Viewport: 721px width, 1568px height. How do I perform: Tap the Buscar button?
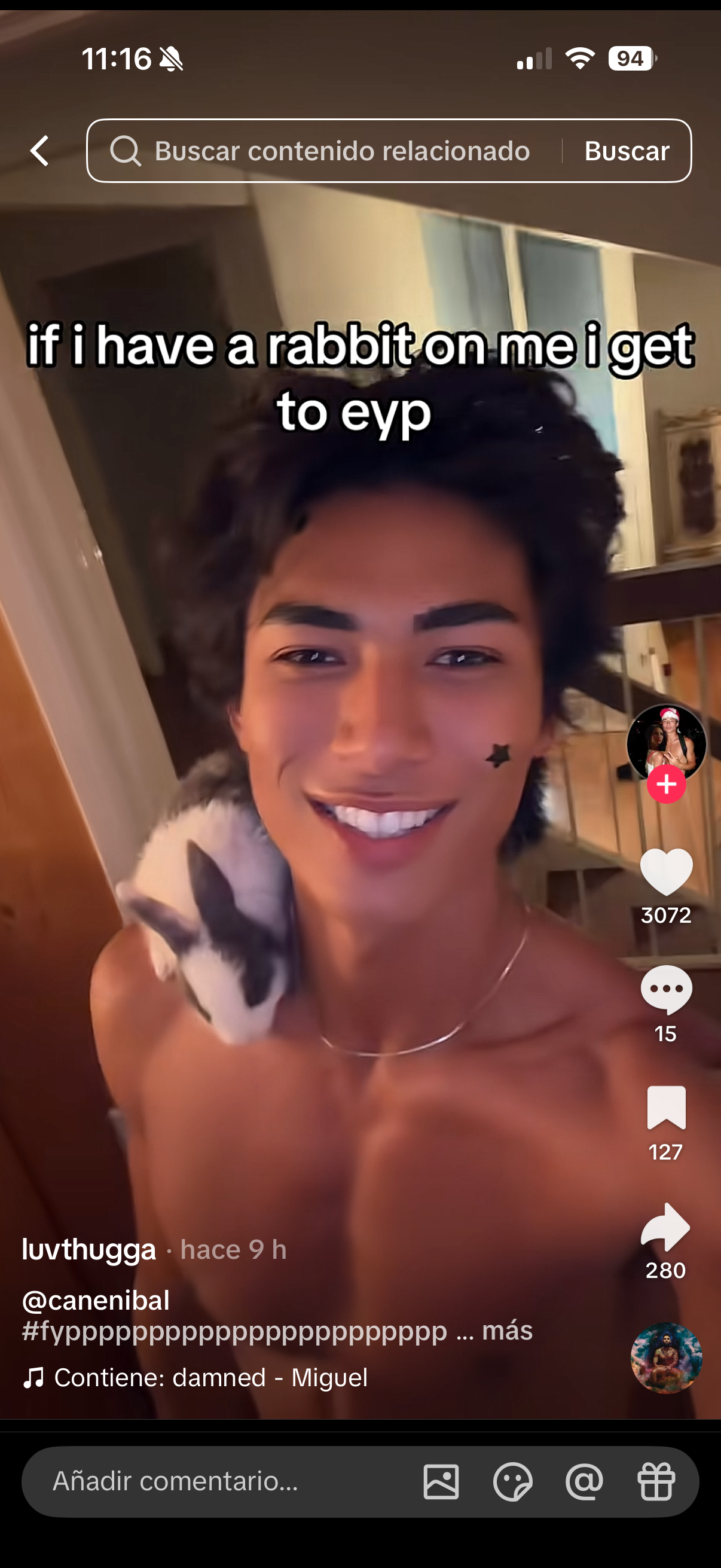tap(627, 150)
